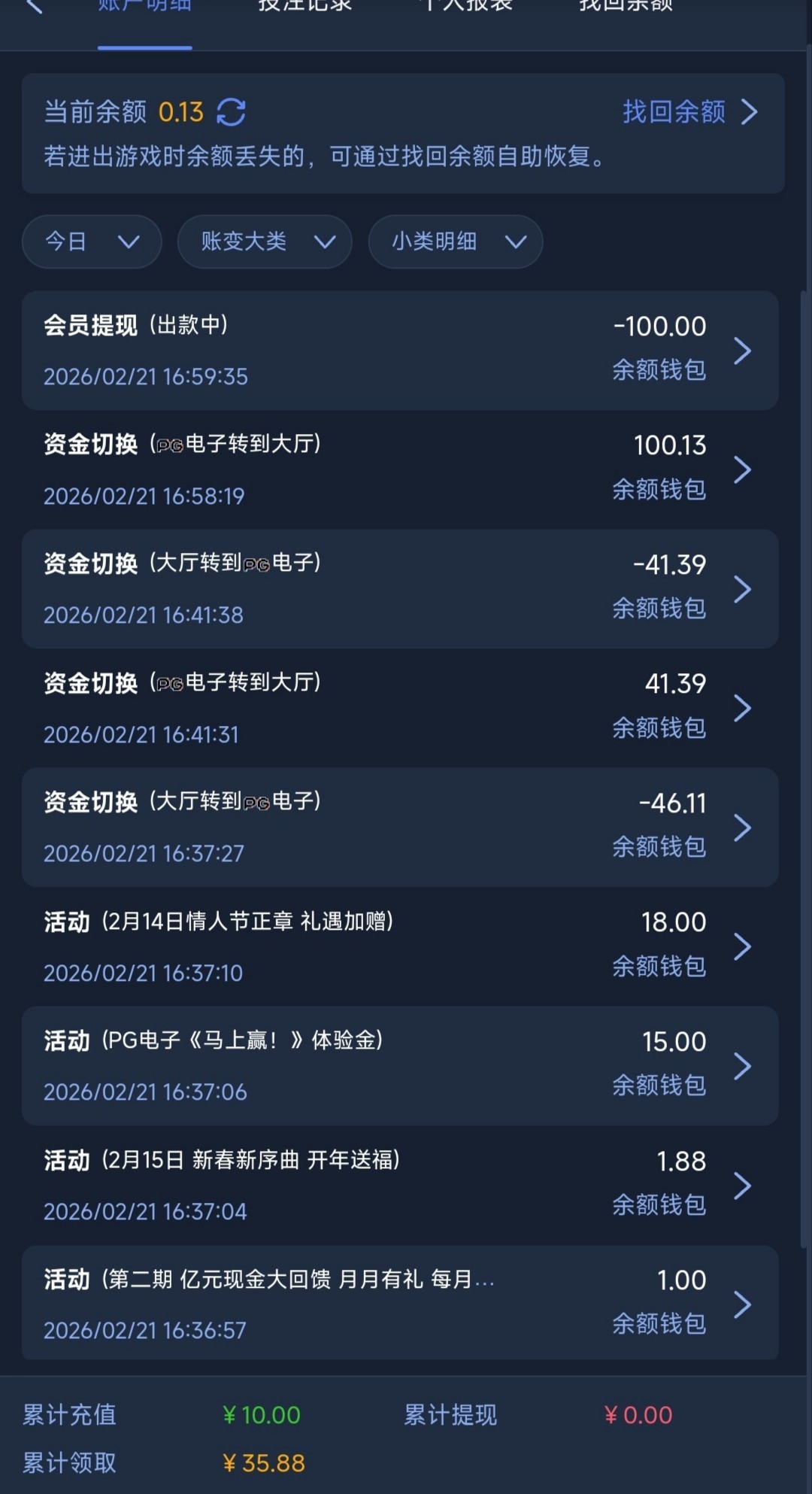This screenshot has width=812, height=1494.
Task: Open the 新春新序曲 1.88 activity record
Action: pos(399,1186)
